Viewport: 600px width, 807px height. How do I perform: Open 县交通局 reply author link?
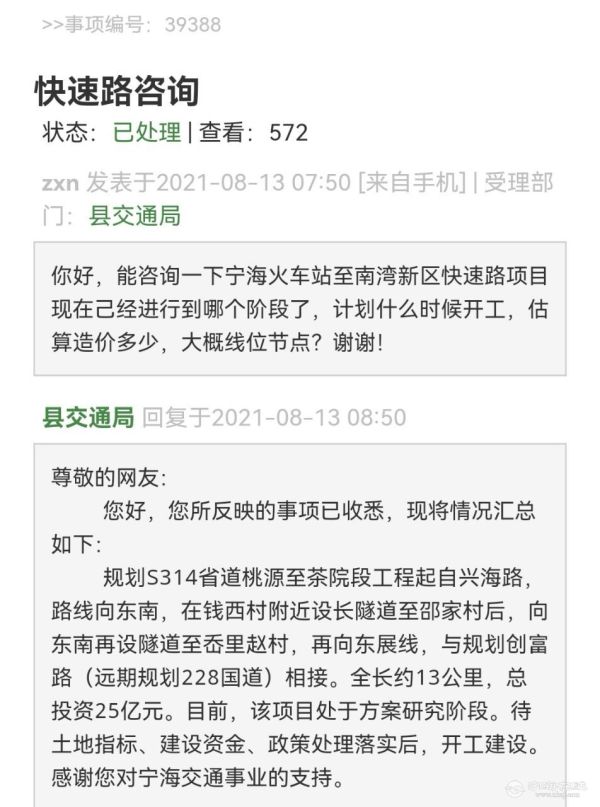(x=88, y=417)
